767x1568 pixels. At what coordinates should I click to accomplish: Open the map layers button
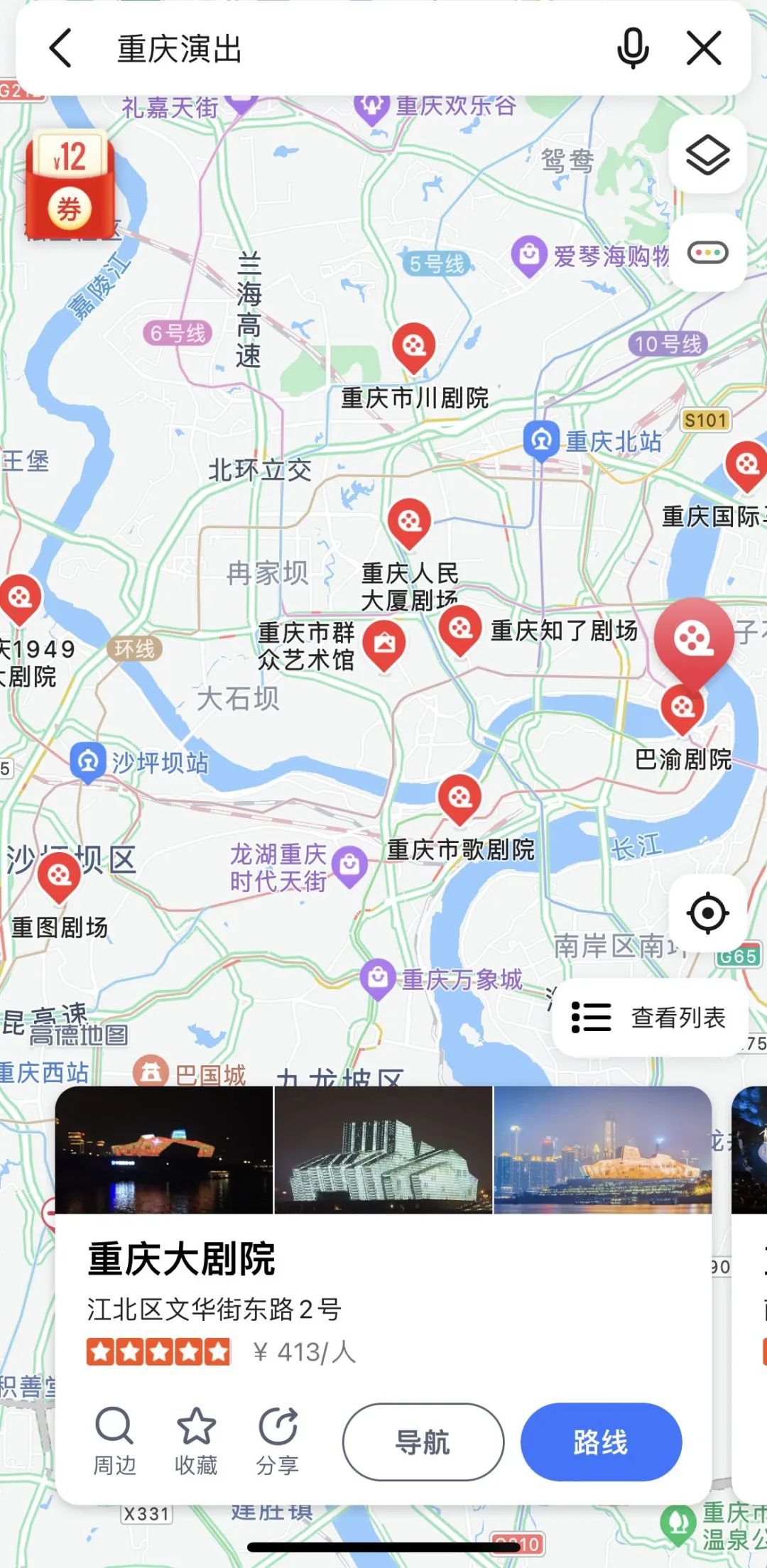pyautogui.click(x=707, y=155)
